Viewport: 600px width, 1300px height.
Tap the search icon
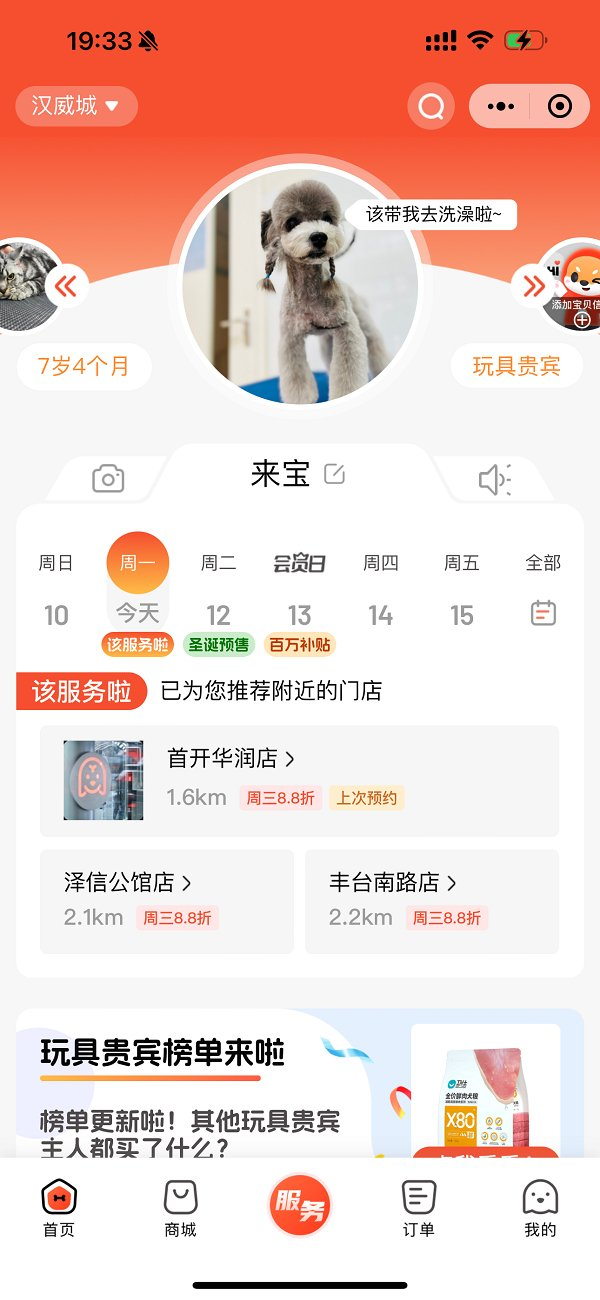(x=431, y=106)
